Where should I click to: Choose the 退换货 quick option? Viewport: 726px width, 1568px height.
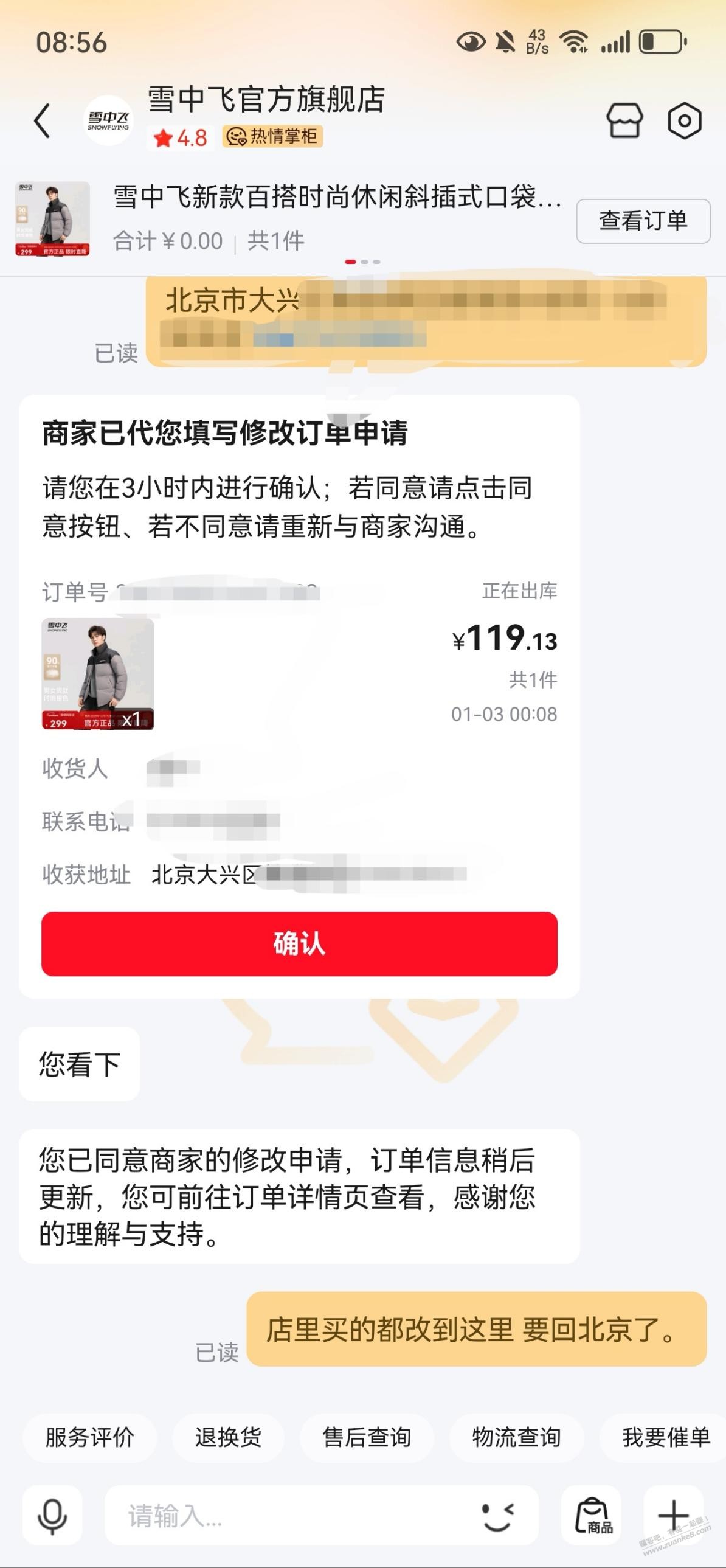228,1437
